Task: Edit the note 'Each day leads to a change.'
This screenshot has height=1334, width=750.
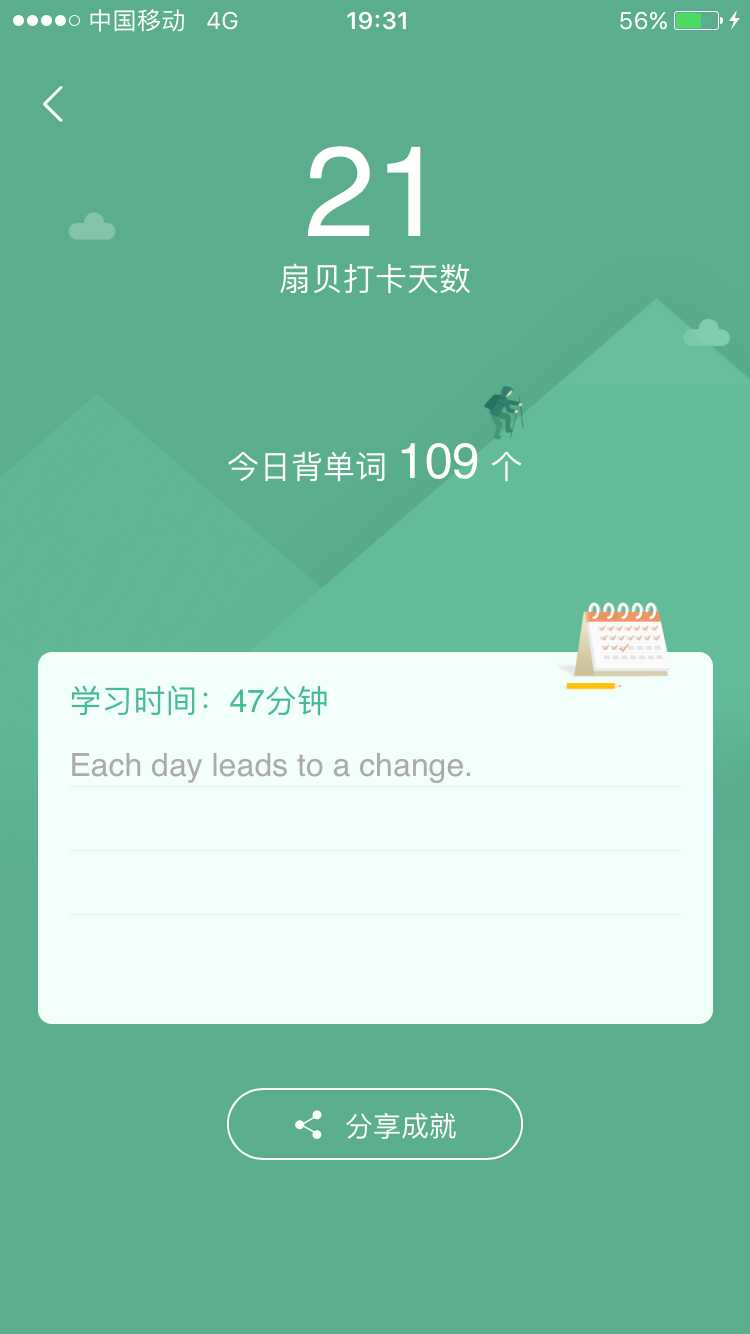Action: coord(271,766)
